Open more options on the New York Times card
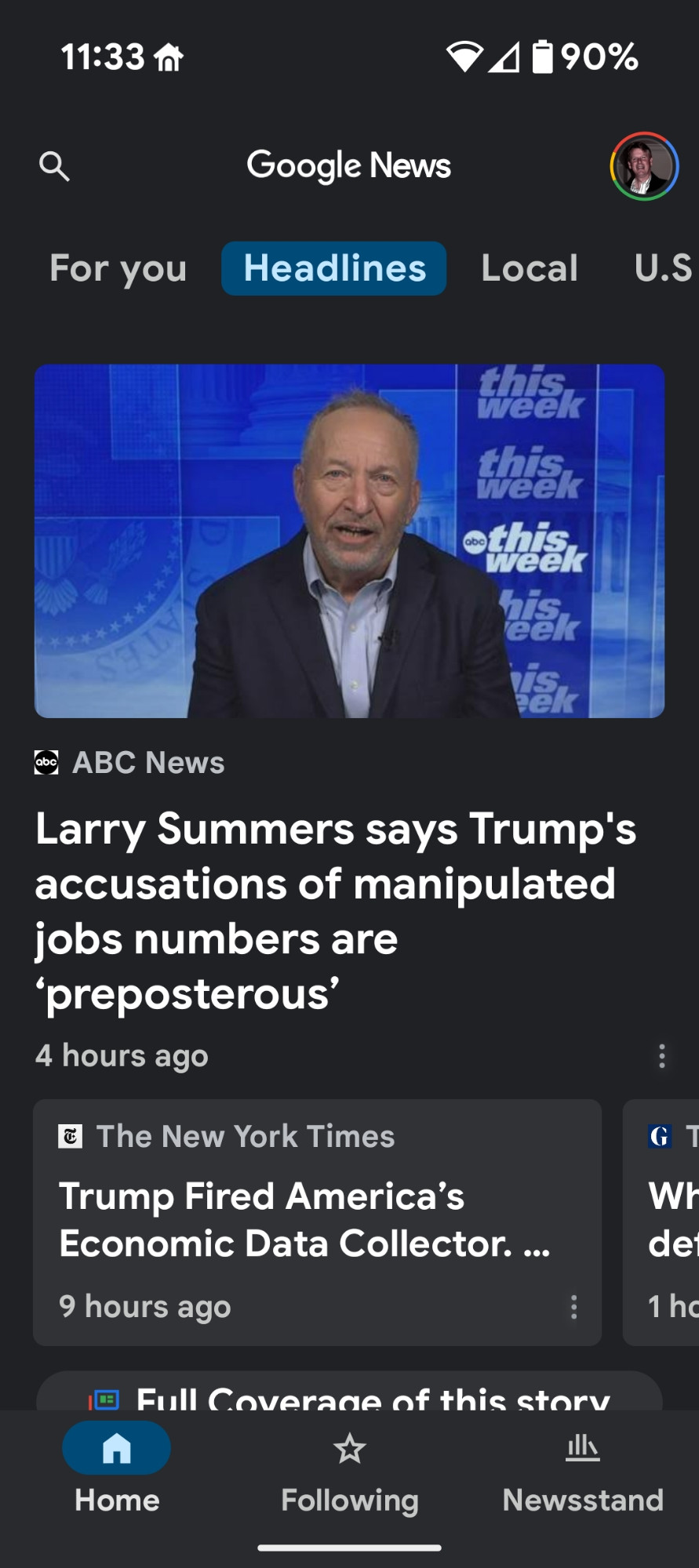Viewport: 699px width, 1568px height. [574, 1307]
